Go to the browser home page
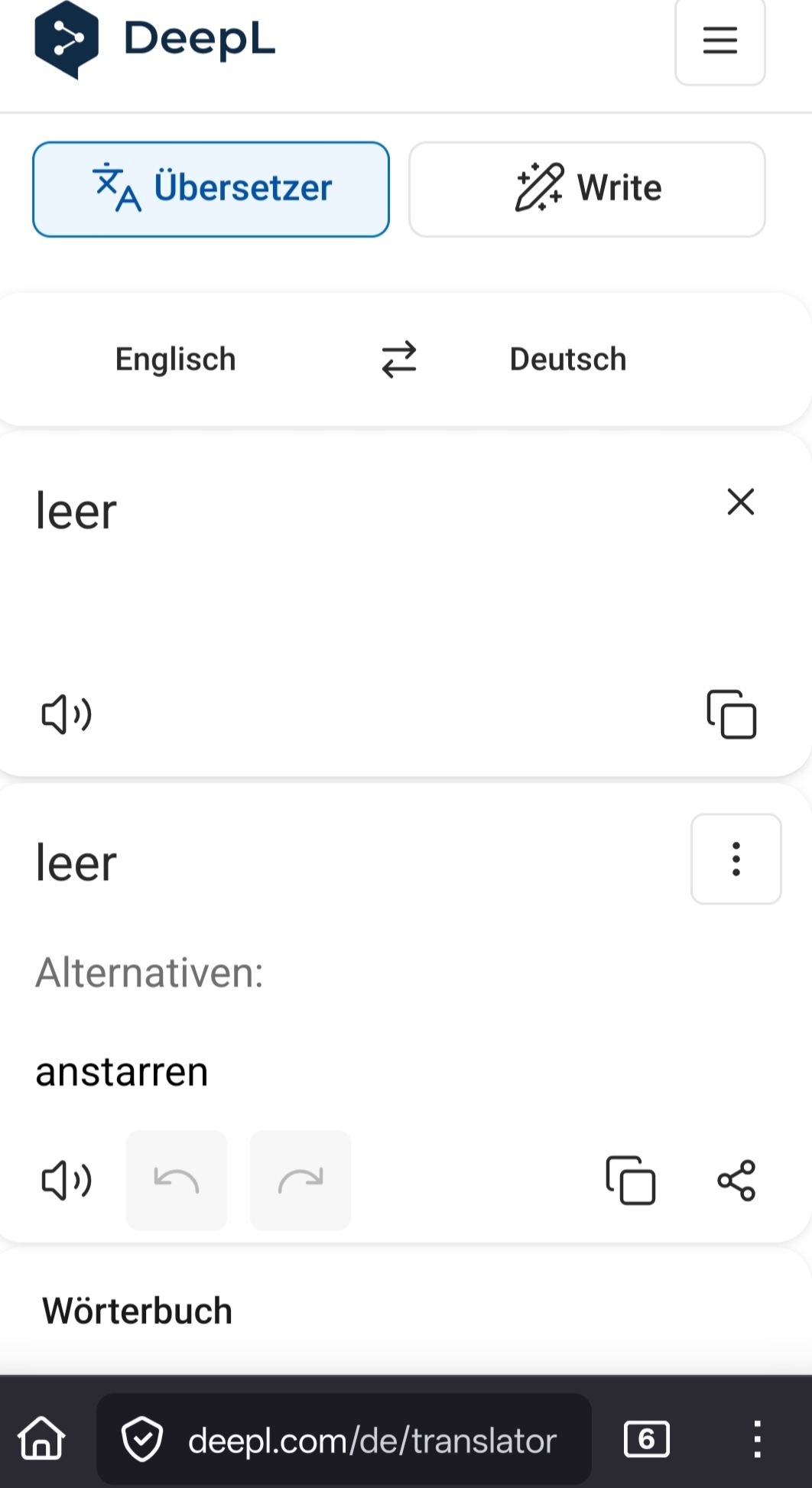The image size is (812, 1488). tap(42, 1440)
